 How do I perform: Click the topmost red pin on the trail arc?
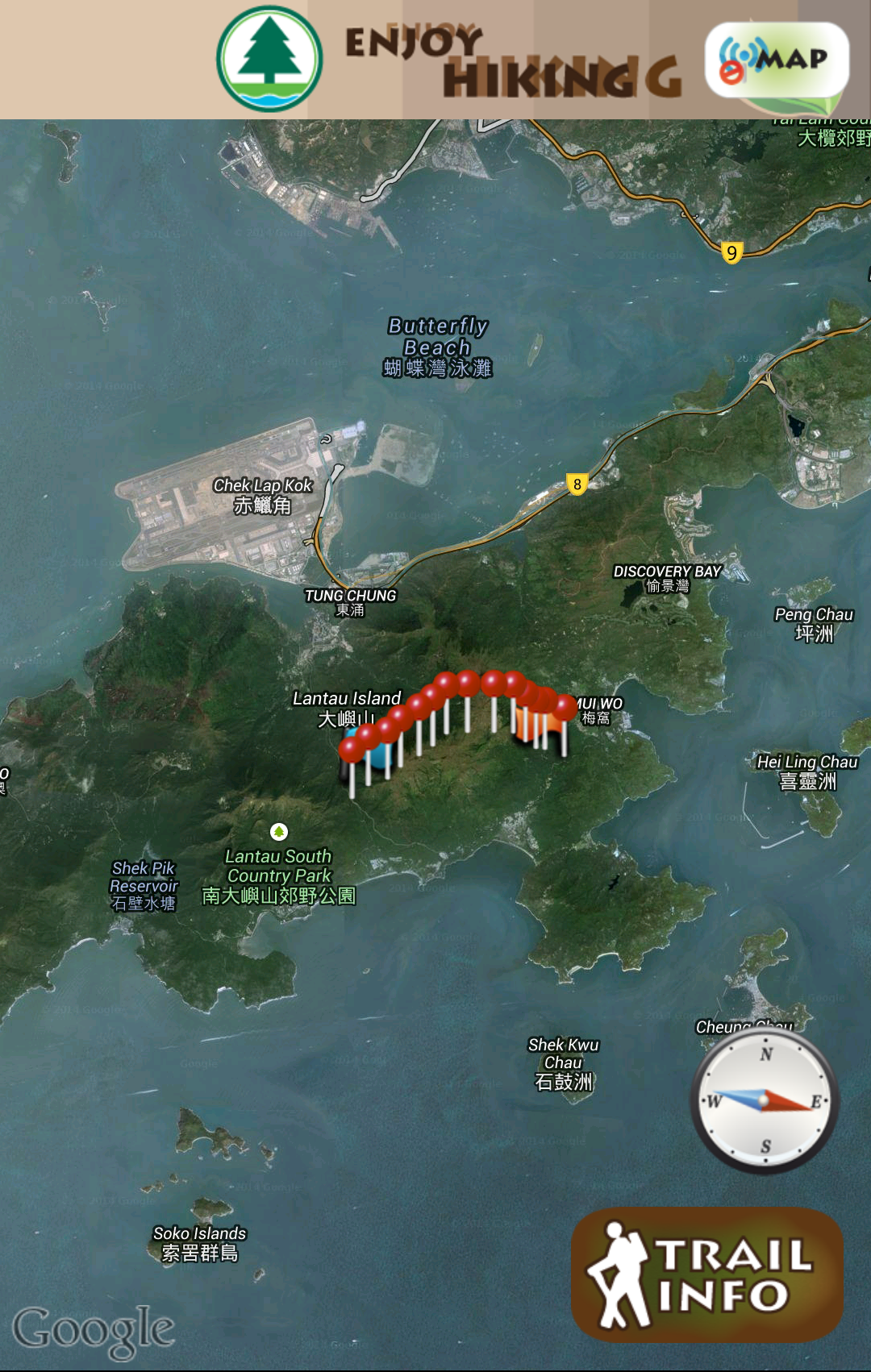(x=492, y=681)
